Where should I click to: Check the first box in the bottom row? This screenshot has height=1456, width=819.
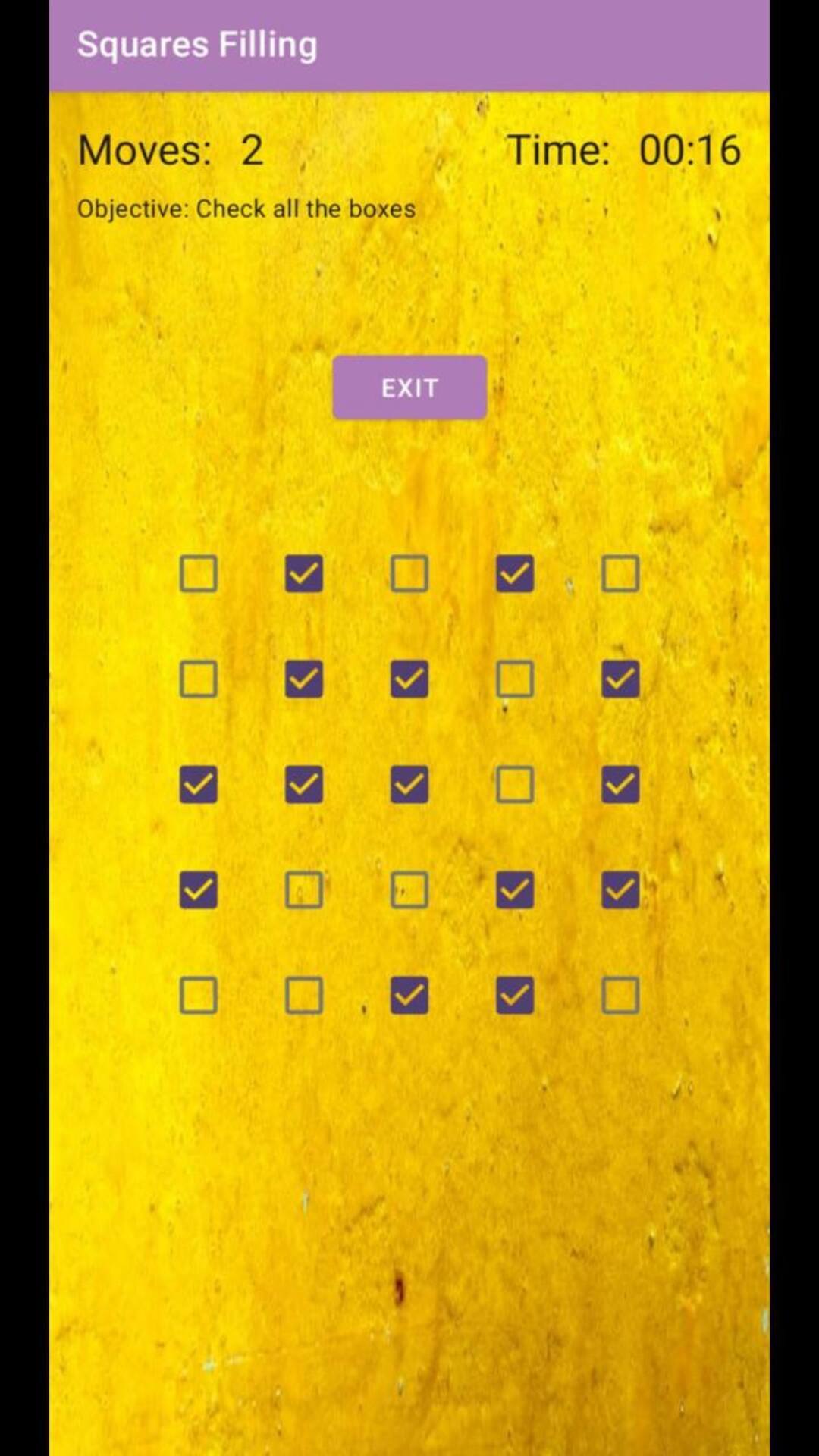[x=199, y=995]
